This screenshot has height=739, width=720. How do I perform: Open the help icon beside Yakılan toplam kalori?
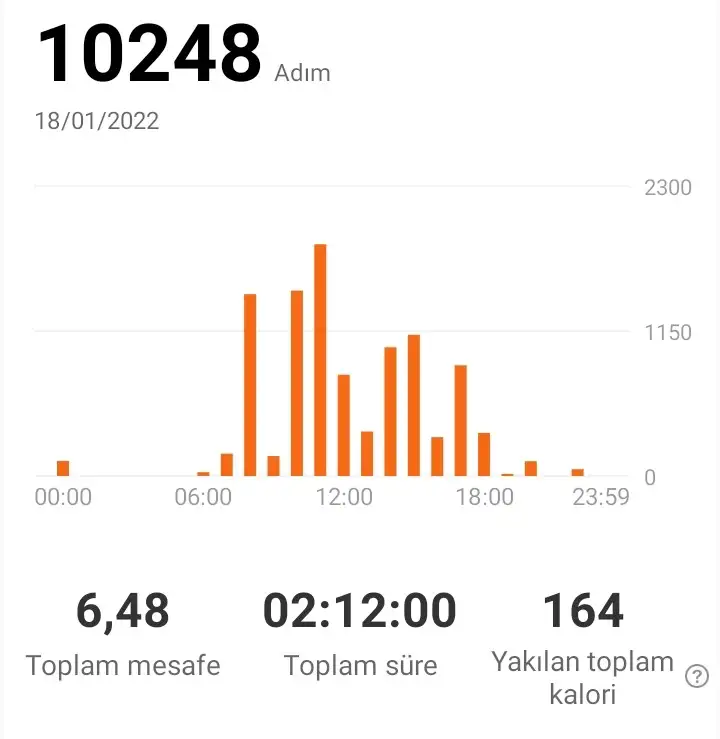point(696,677)
